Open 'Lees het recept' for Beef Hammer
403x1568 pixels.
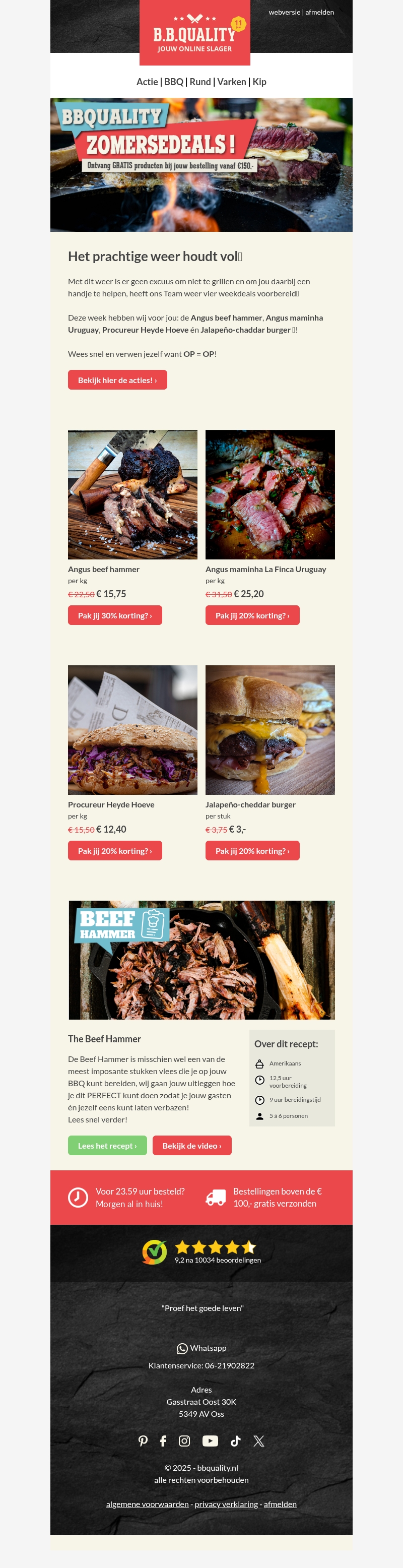[107, 1146]
